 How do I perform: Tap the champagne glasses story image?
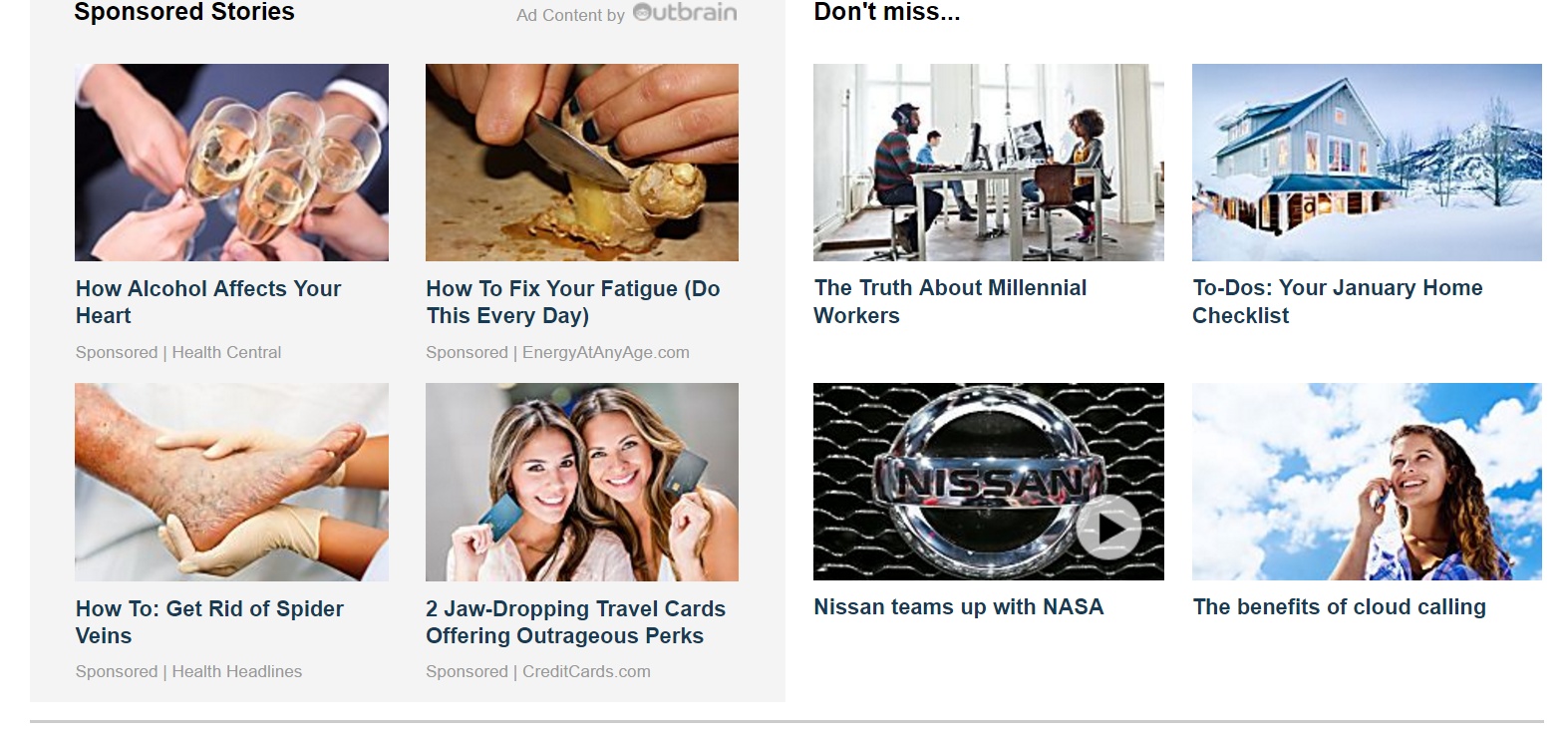[231, 163]
